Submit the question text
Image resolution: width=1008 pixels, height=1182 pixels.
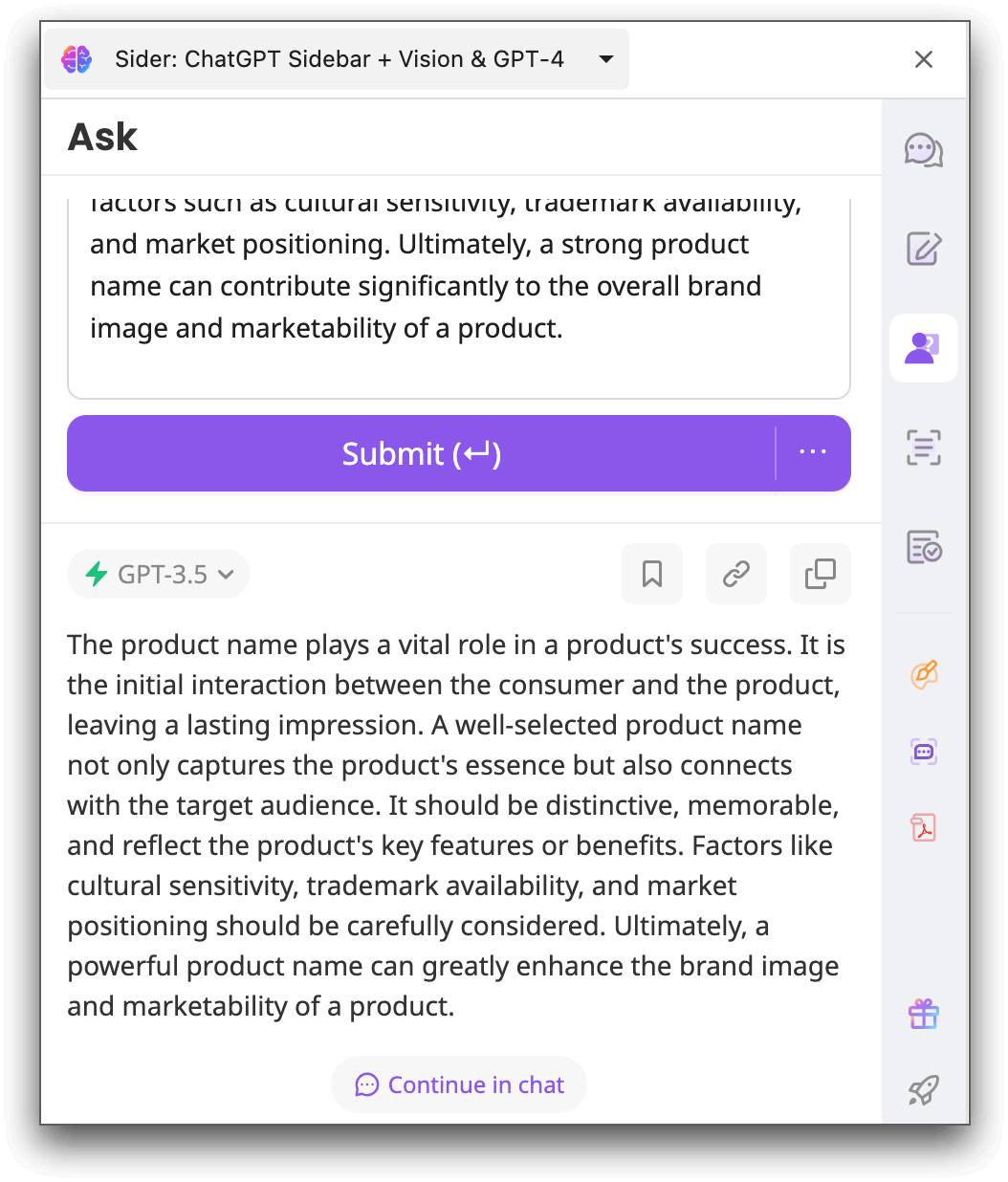click(421, 453)
